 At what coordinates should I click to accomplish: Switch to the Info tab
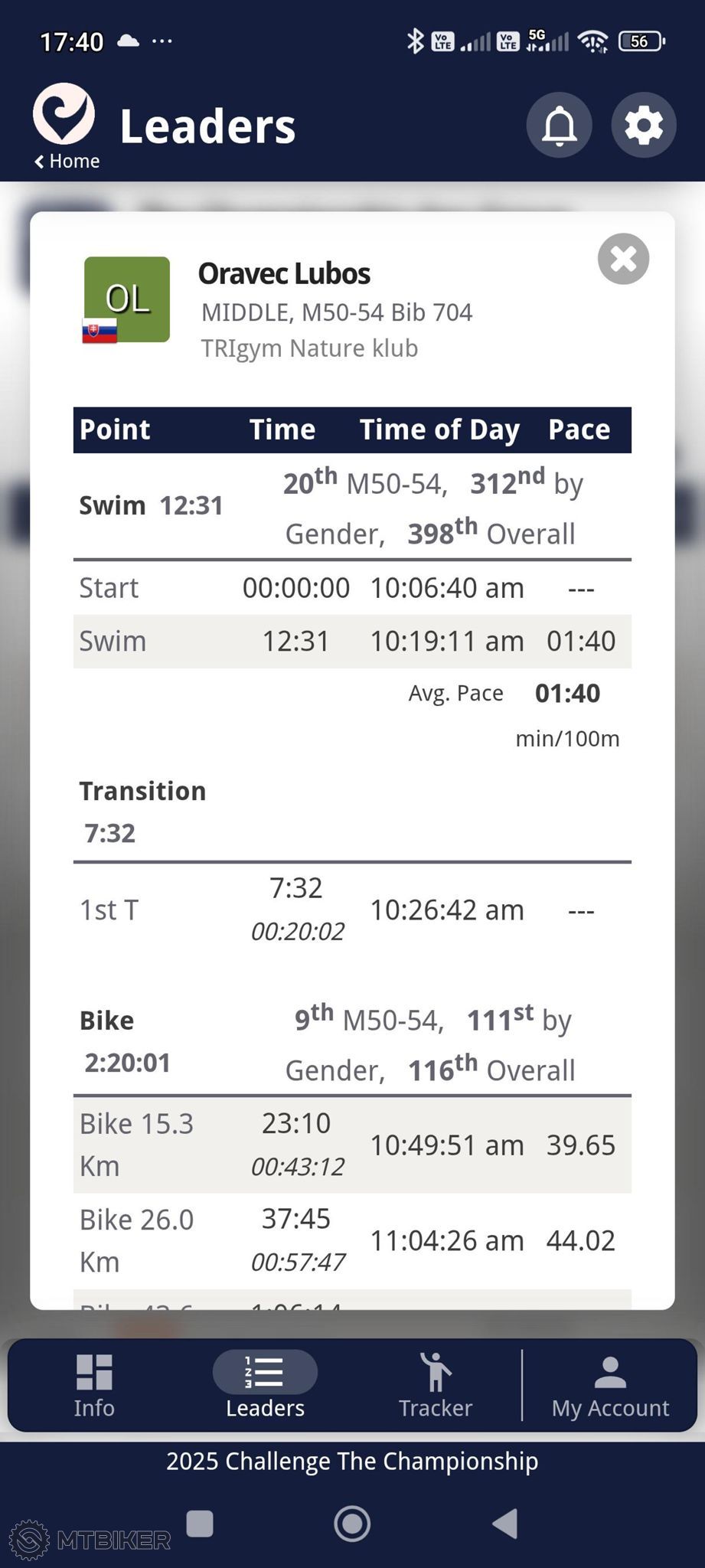94,1387
